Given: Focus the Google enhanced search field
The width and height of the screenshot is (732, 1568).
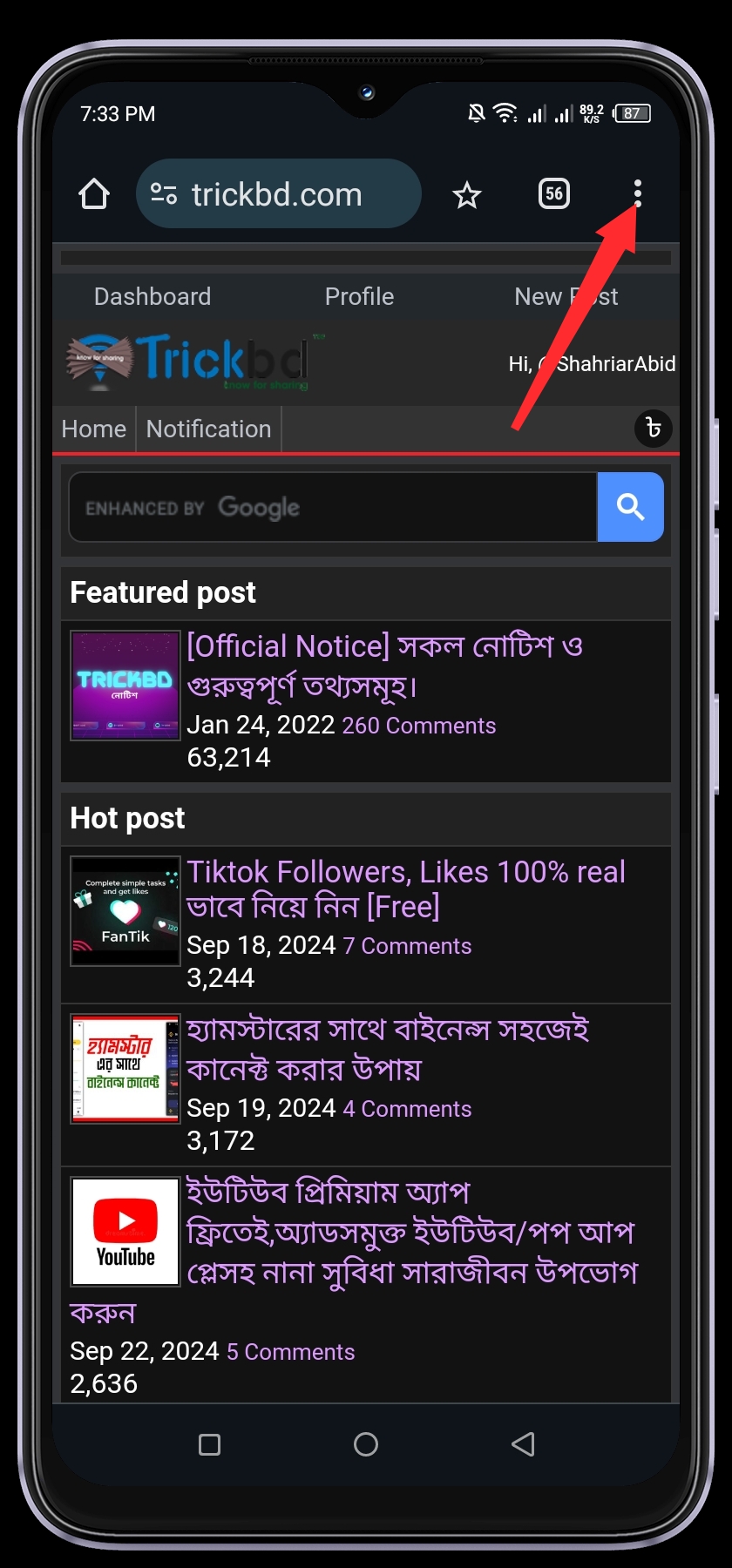Looking at the screenshot, I should [x=333, y=507].
